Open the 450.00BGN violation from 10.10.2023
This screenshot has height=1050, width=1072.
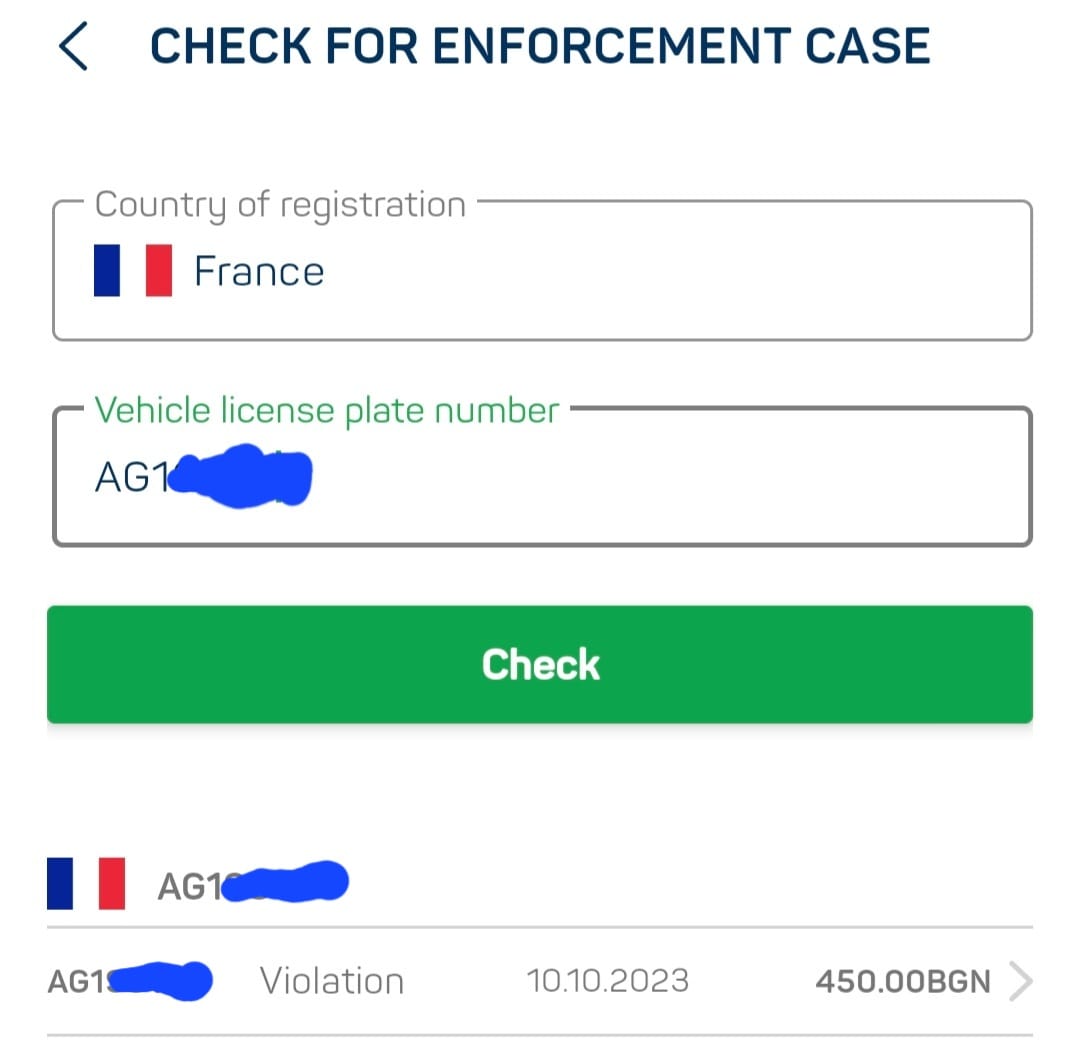[x=540, y=981]
